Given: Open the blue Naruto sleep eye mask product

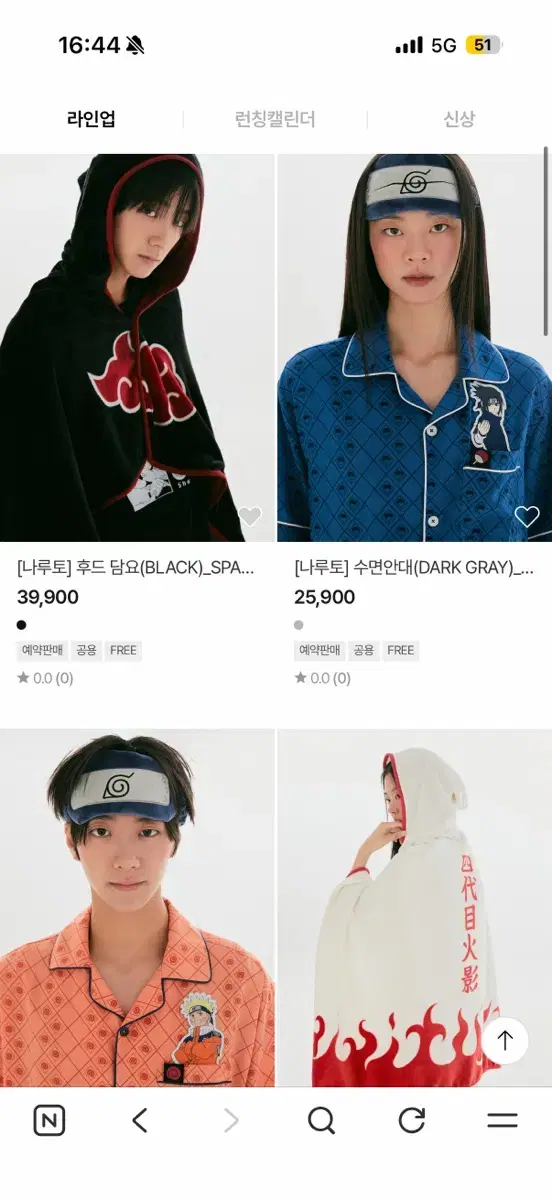Looking at the screenshot, I should click(414, 348).
